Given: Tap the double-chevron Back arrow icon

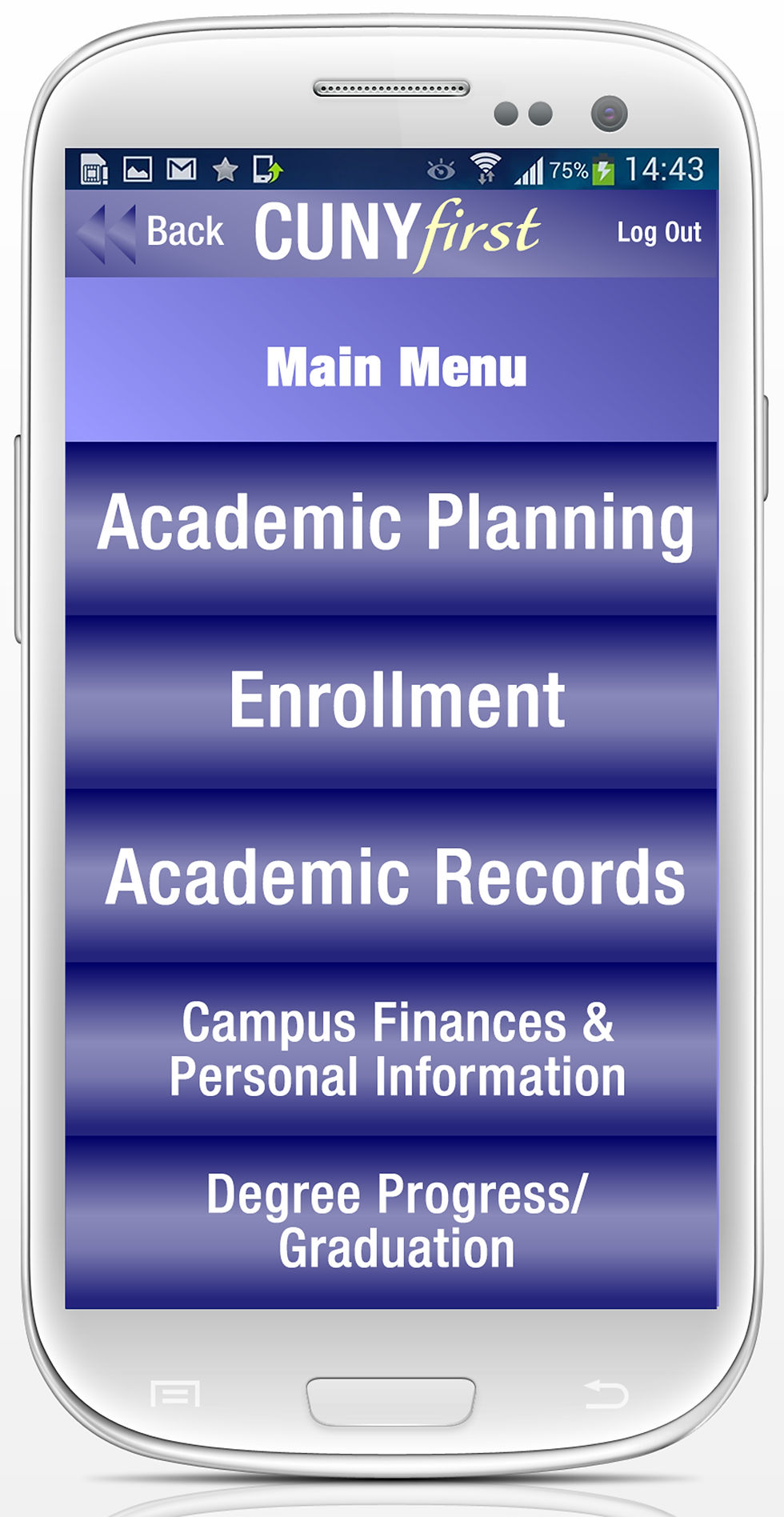Looking at the screenshot, I should 108,232.
